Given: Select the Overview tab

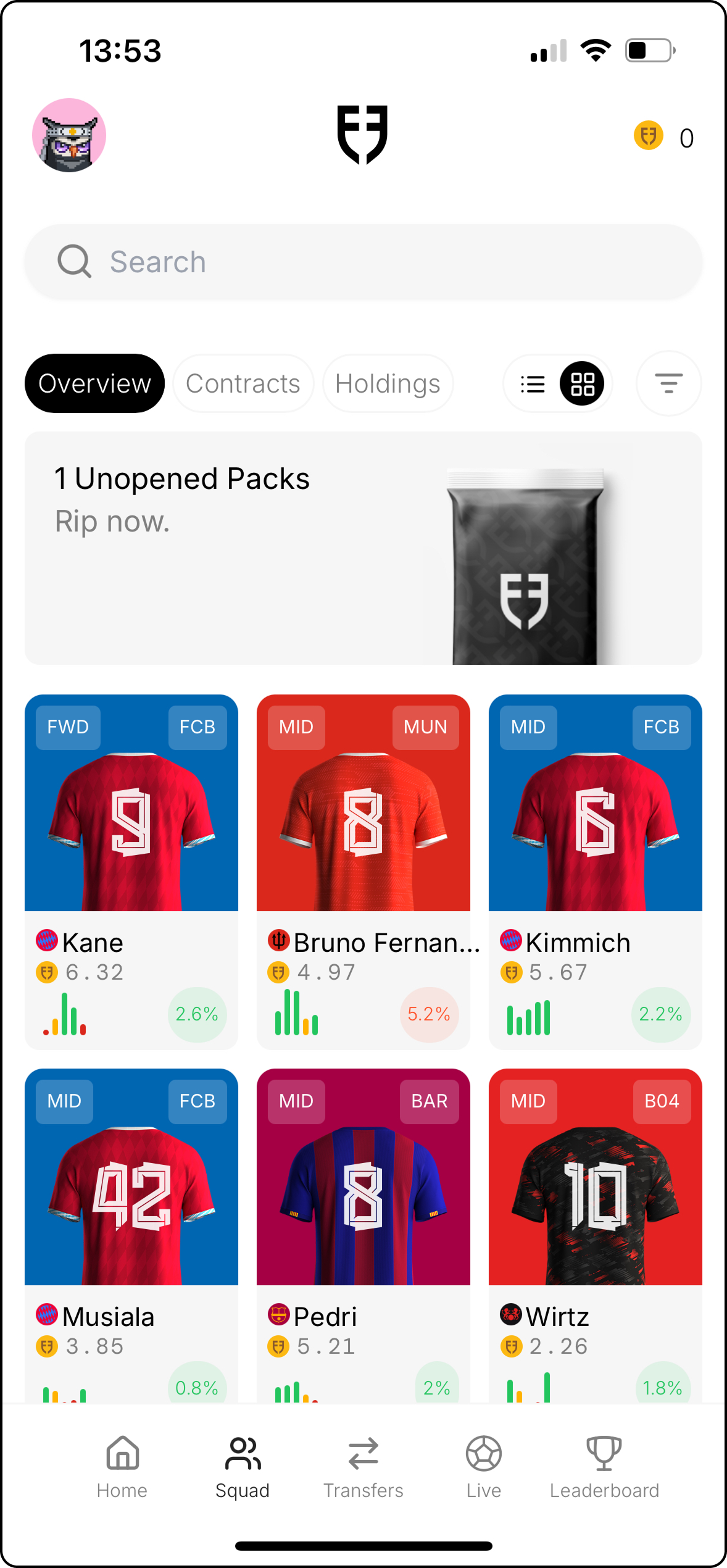Looking at the screenshot, I should (94, 383).
